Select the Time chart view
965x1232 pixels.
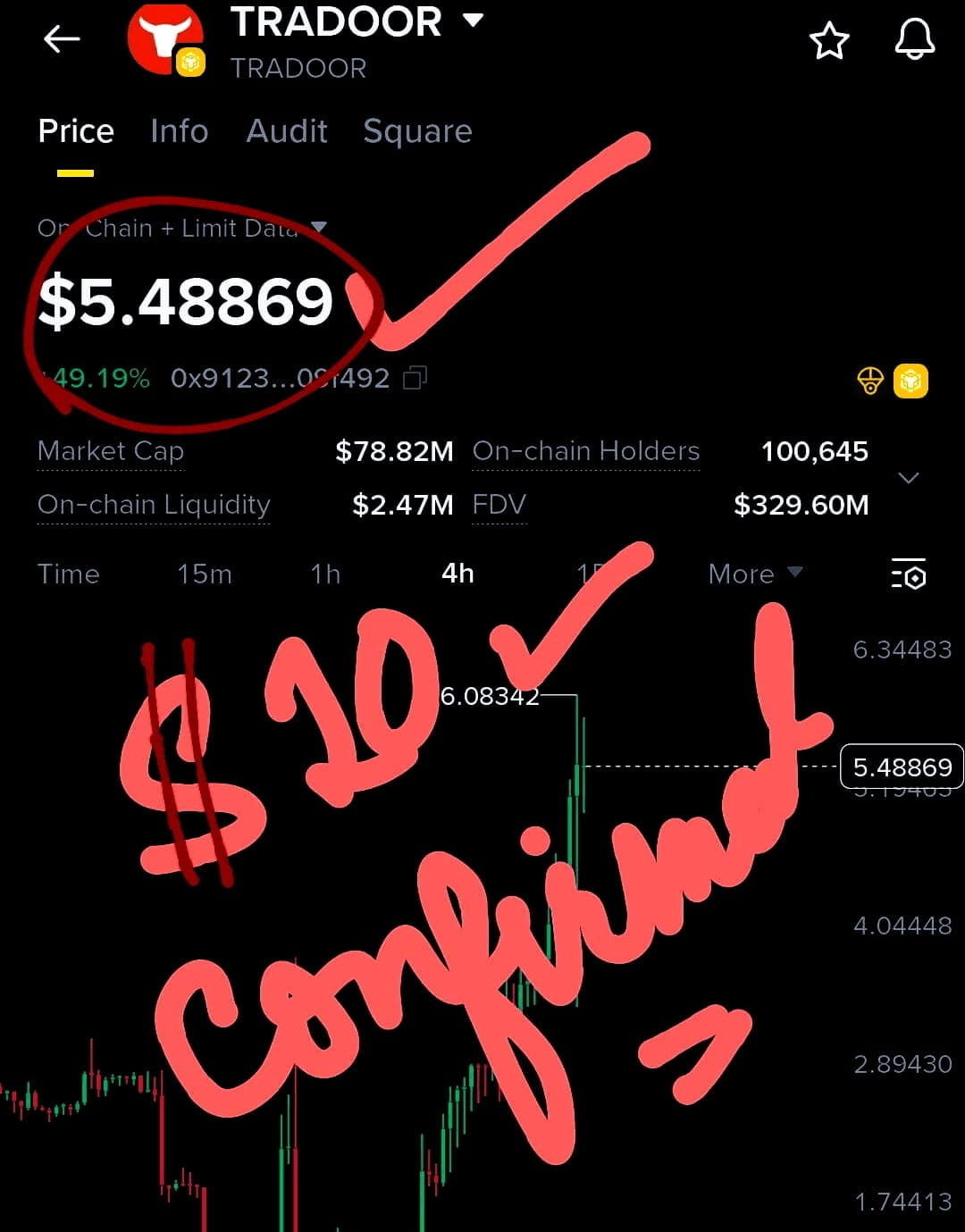(69, 574)
